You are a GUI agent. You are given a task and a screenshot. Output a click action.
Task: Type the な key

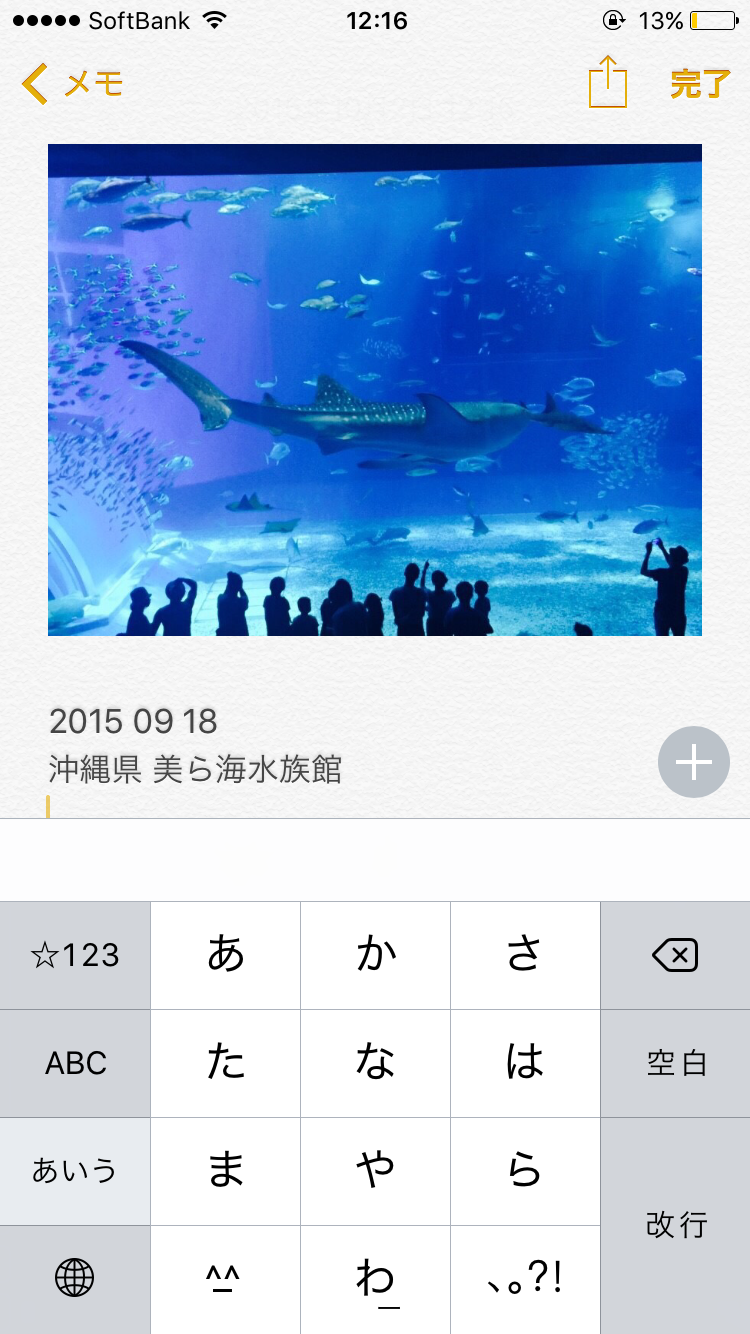(x=376, y=1063)
